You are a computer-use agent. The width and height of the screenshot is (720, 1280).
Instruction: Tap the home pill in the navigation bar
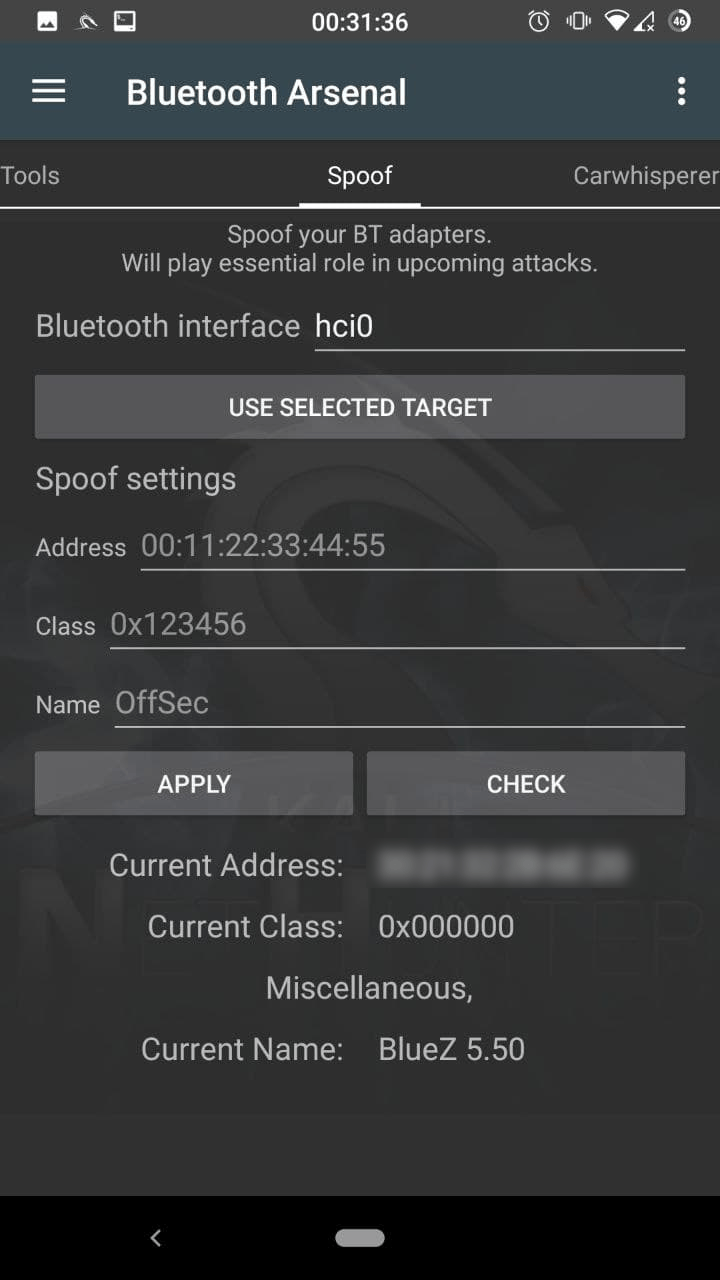point(360,1238)
